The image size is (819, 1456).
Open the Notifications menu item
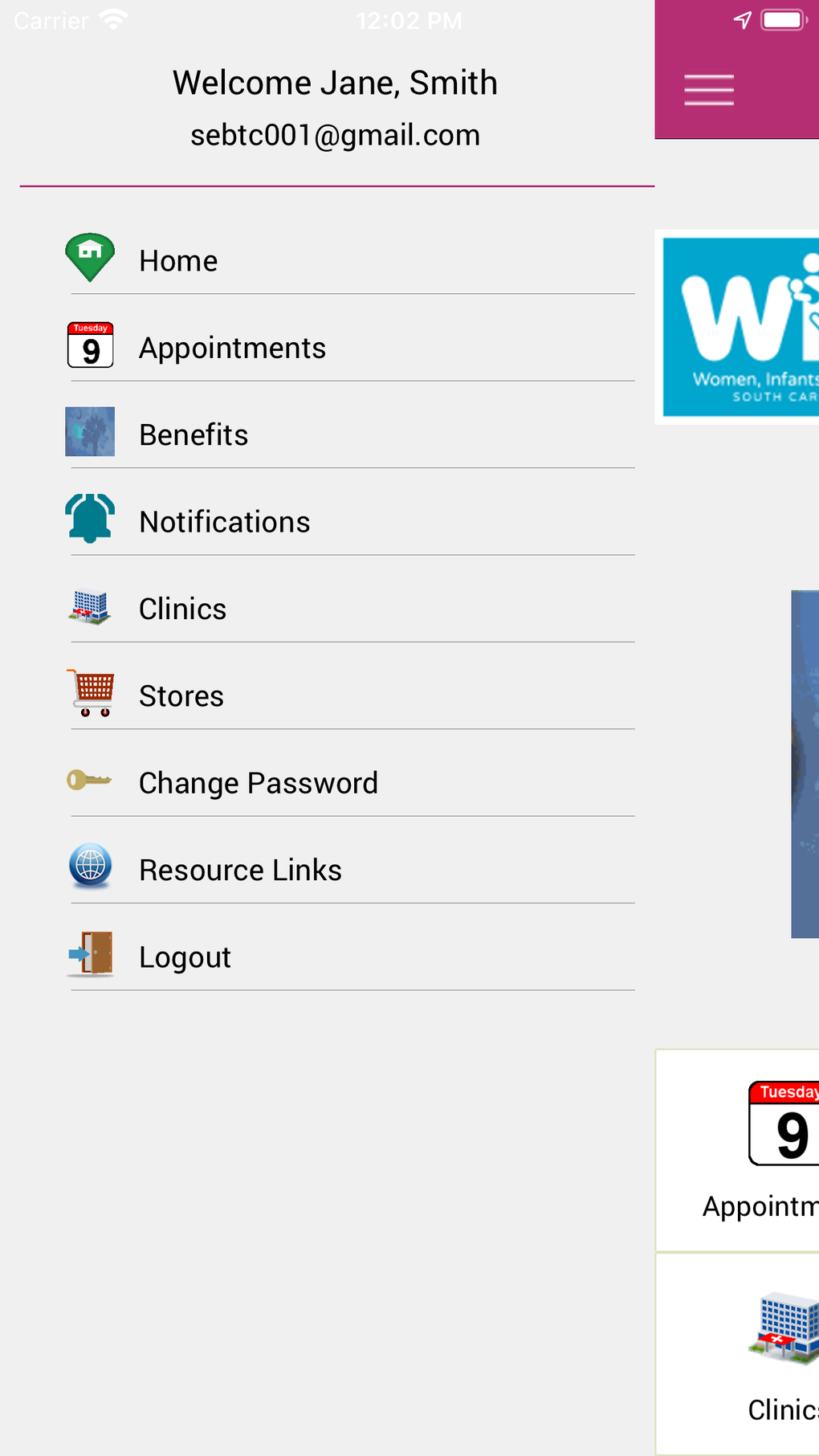pos(224,522)
